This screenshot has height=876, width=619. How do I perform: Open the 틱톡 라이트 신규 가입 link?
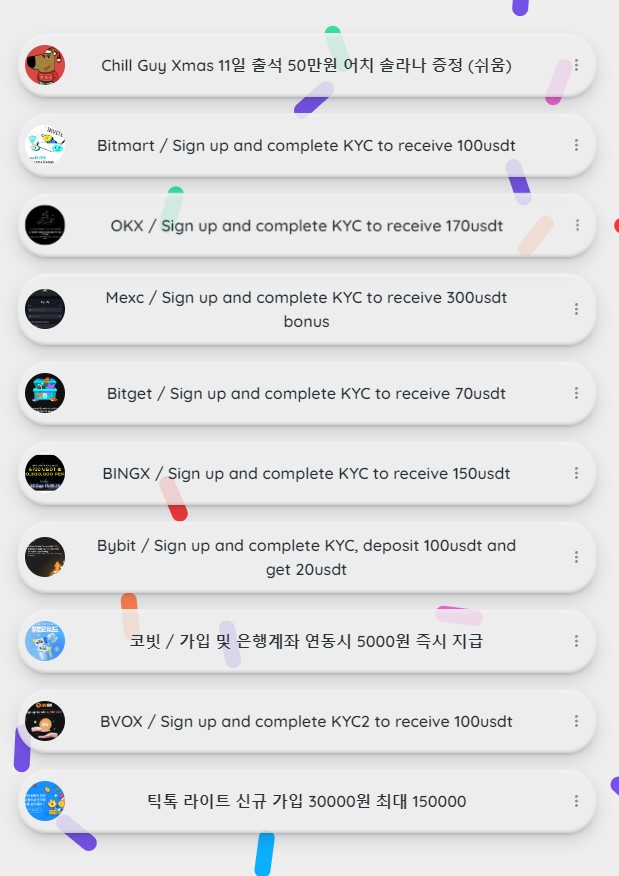[x=306, y=802]
